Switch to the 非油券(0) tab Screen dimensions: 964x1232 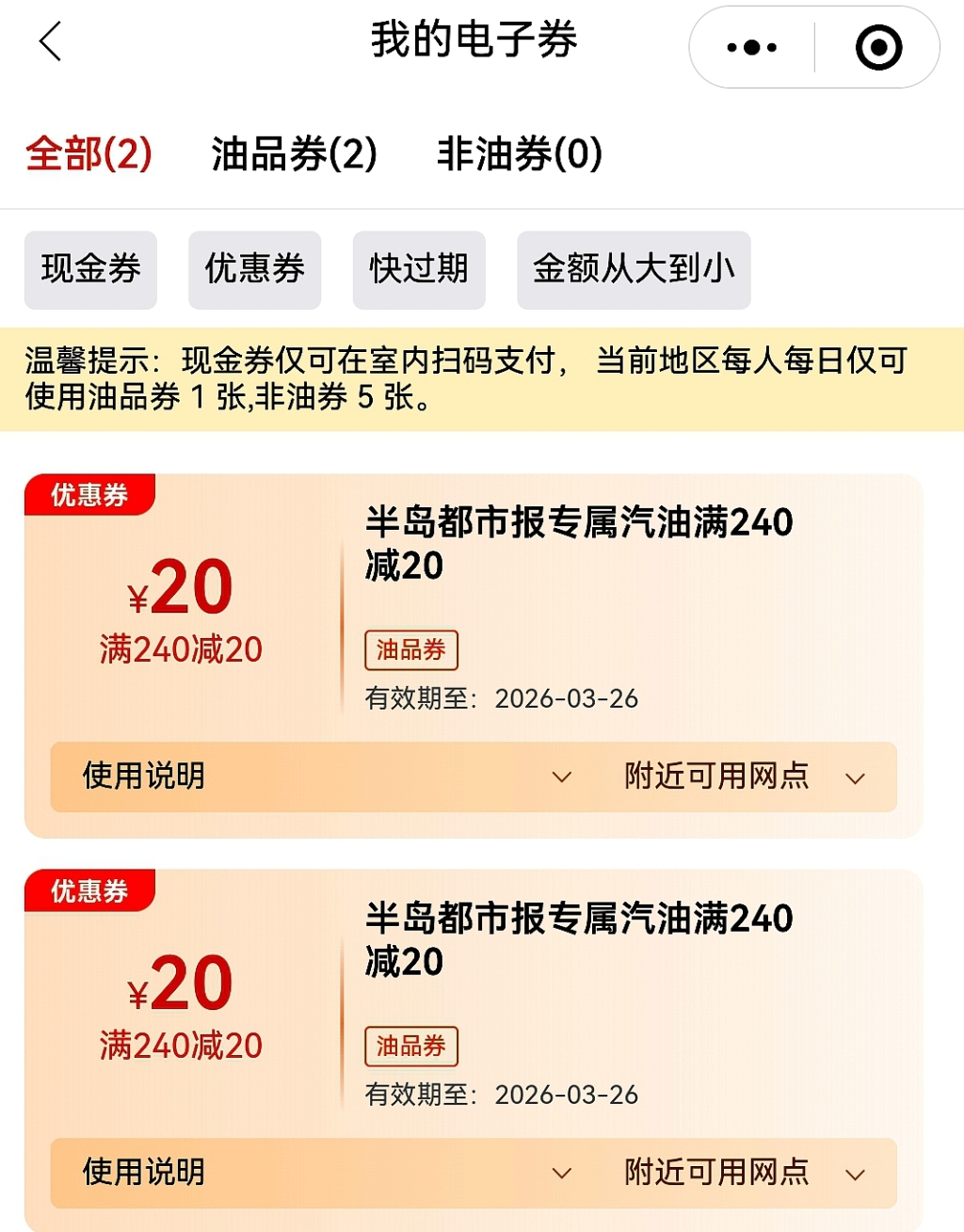tap(519, 153)
